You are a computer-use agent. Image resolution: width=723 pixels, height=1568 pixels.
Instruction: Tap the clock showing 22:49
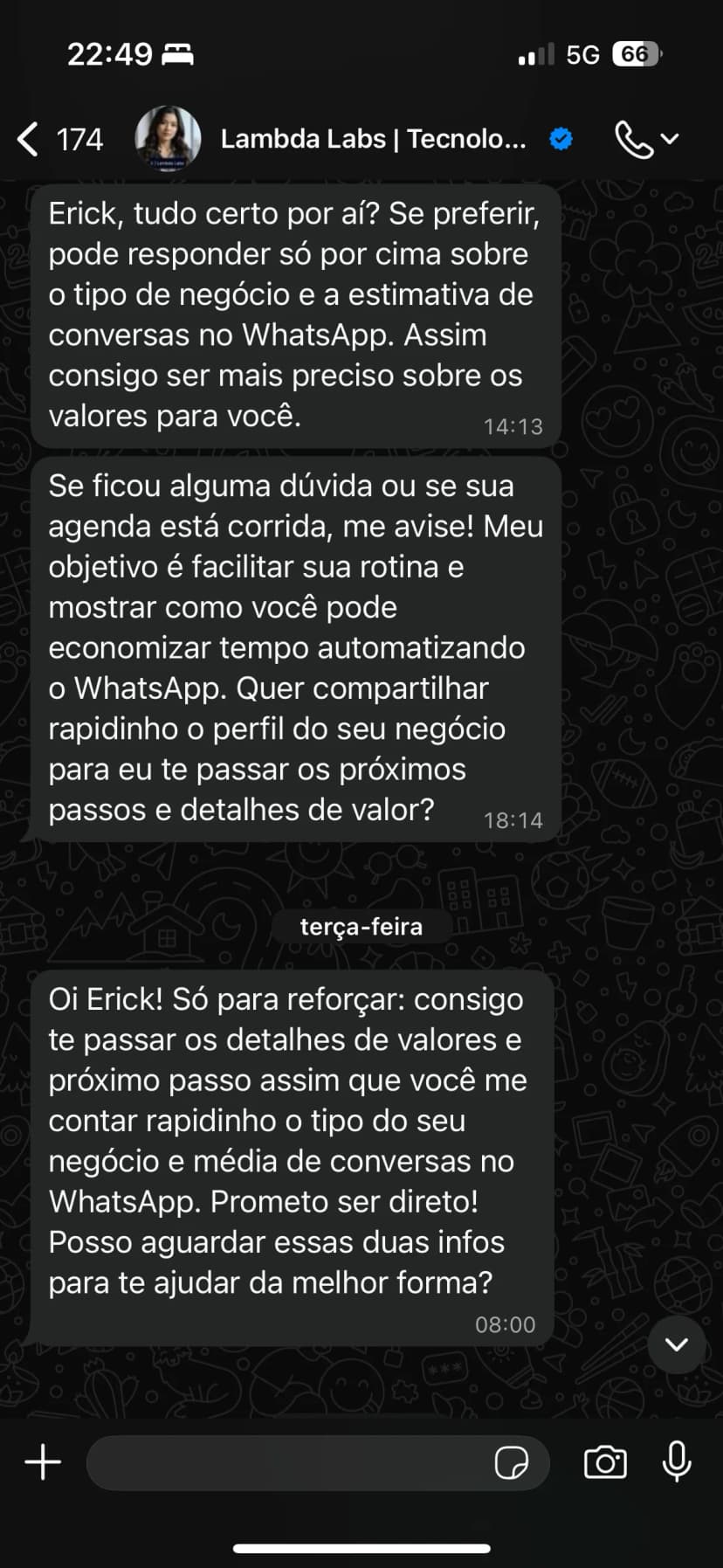105,54
